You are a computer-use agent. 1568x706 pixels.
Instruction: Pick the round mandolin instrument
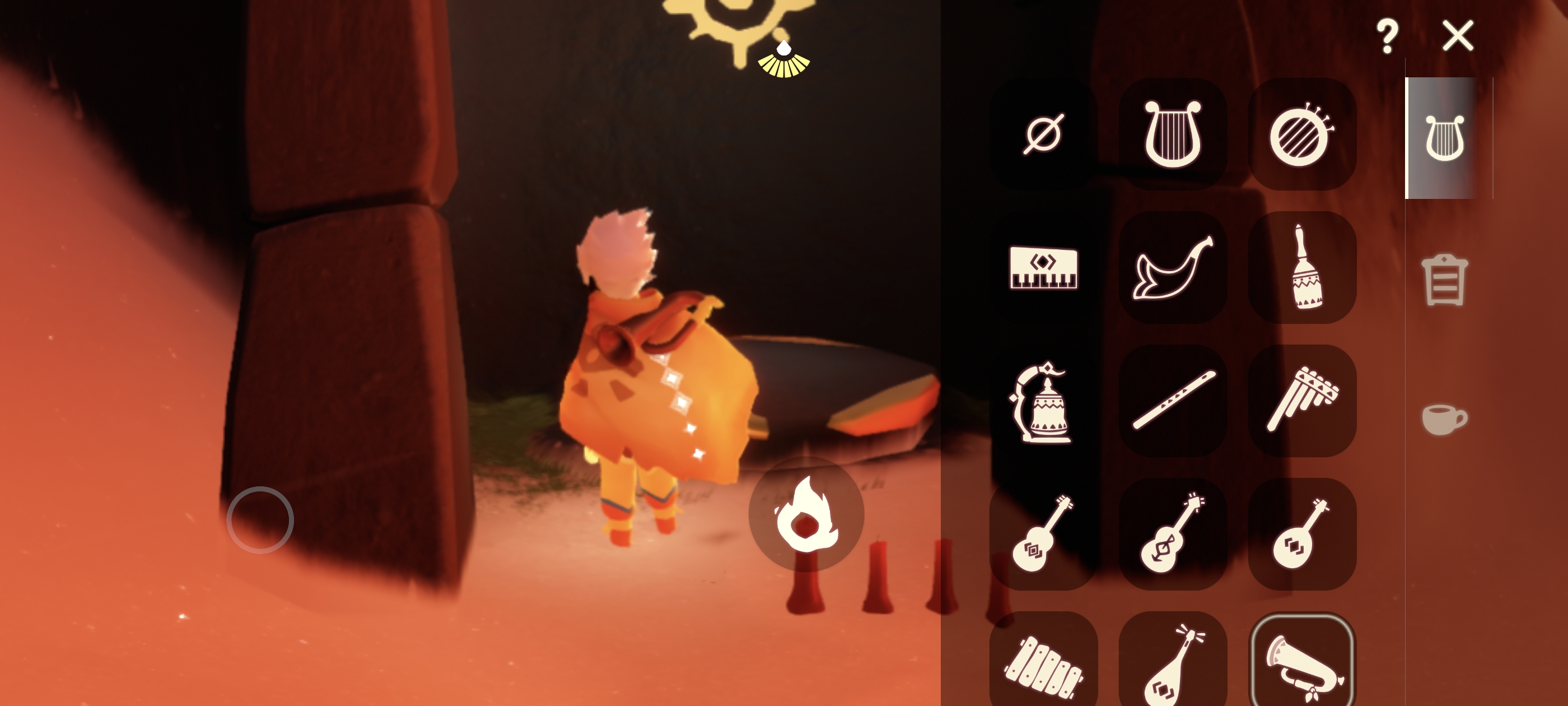point(1302,533)
